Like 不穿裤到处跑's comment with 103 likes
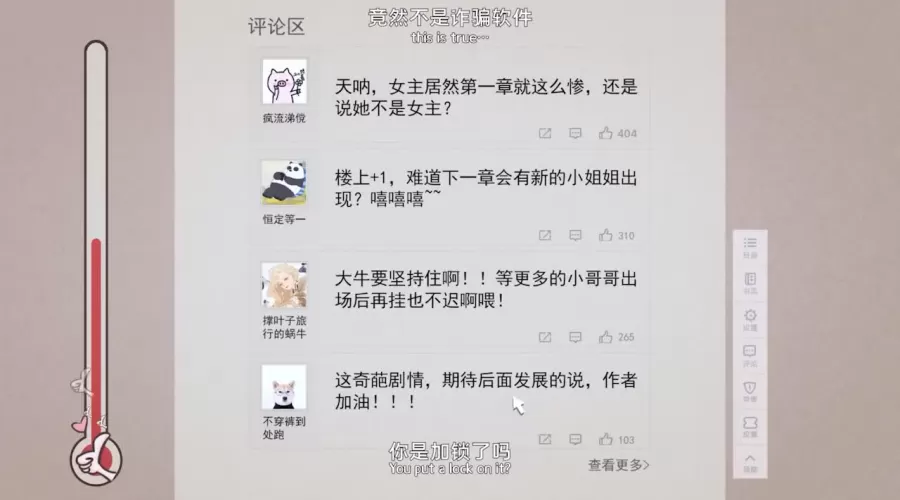Viewport: 900px width, 500px height. click(x=606, y=439)
